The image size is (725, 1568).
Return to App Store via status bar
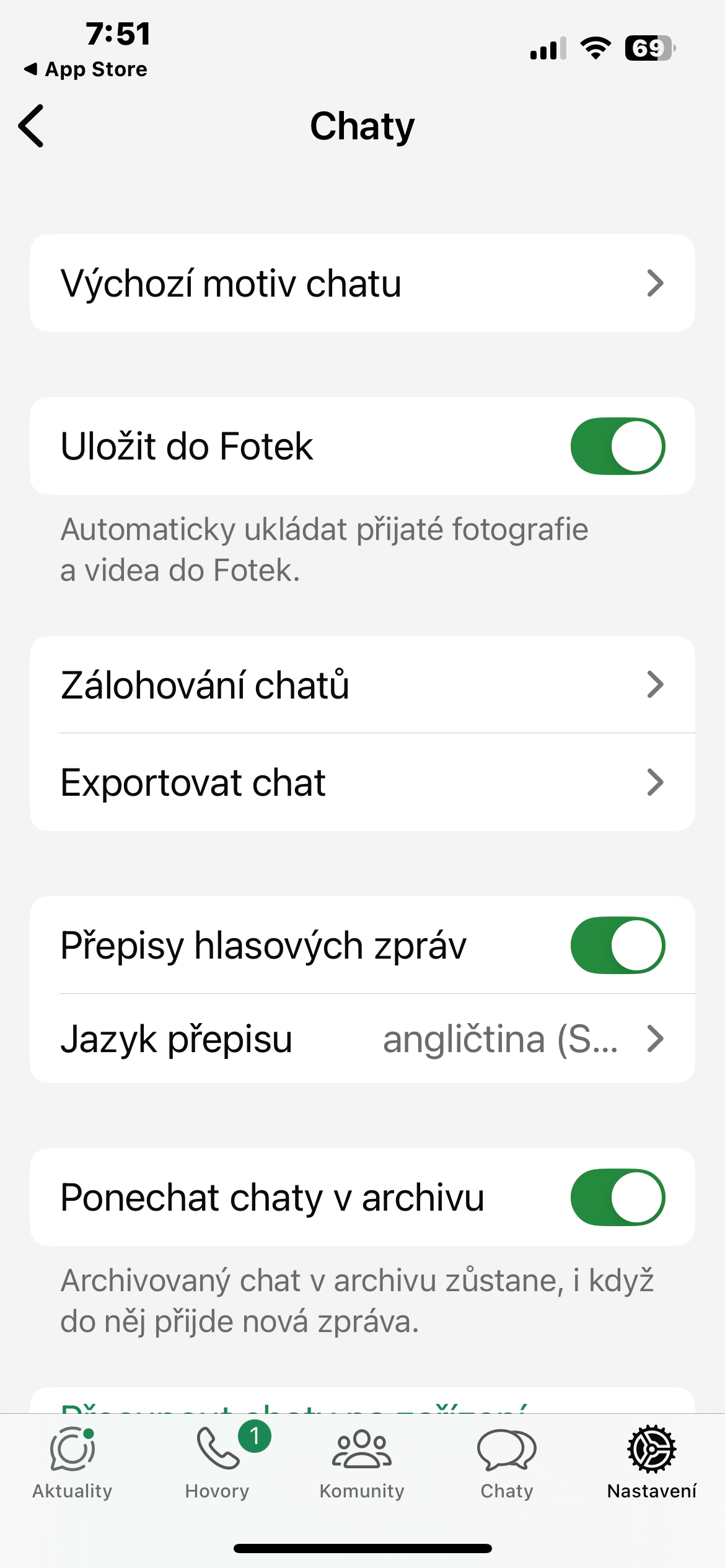click(86, 69)
